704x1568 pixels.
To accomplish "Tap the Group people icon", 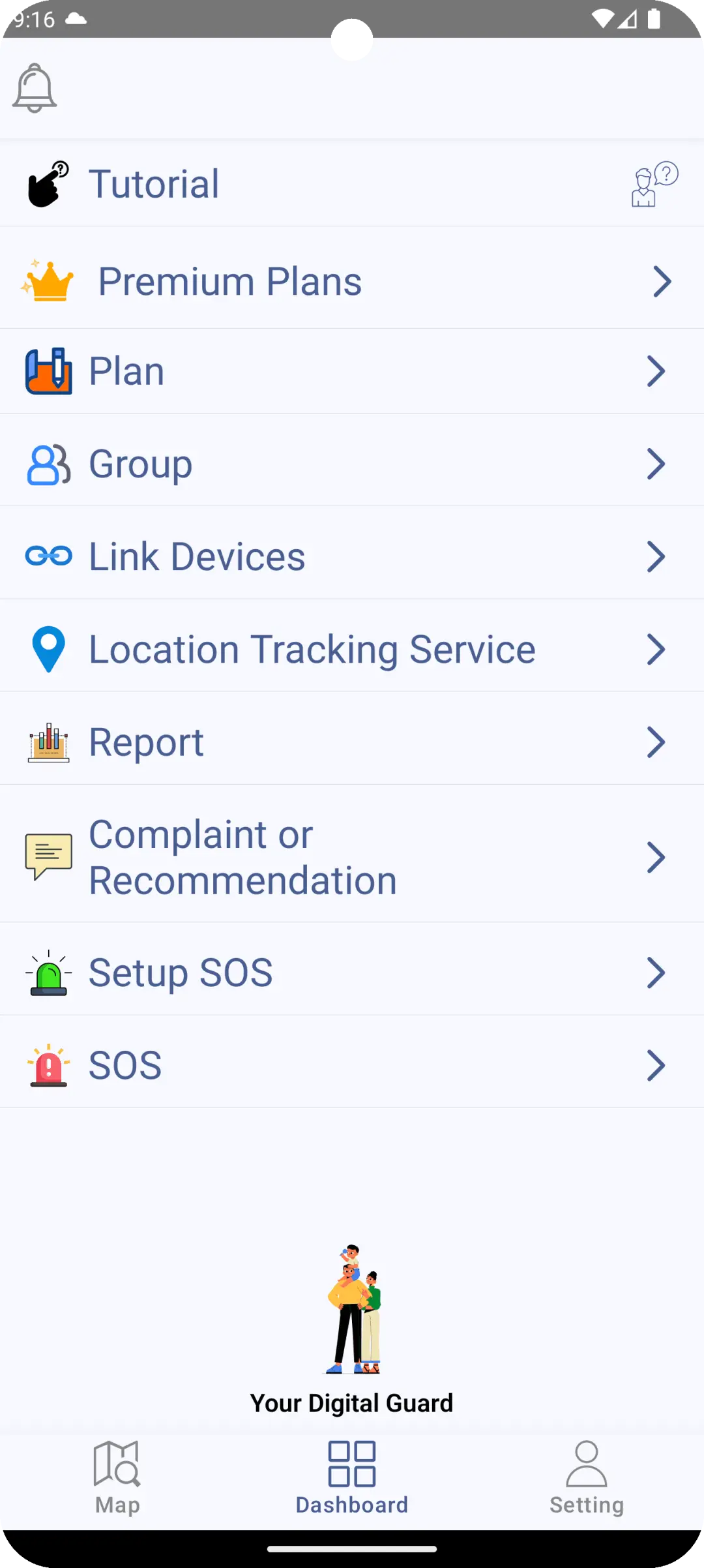I will tap(46, 464).
